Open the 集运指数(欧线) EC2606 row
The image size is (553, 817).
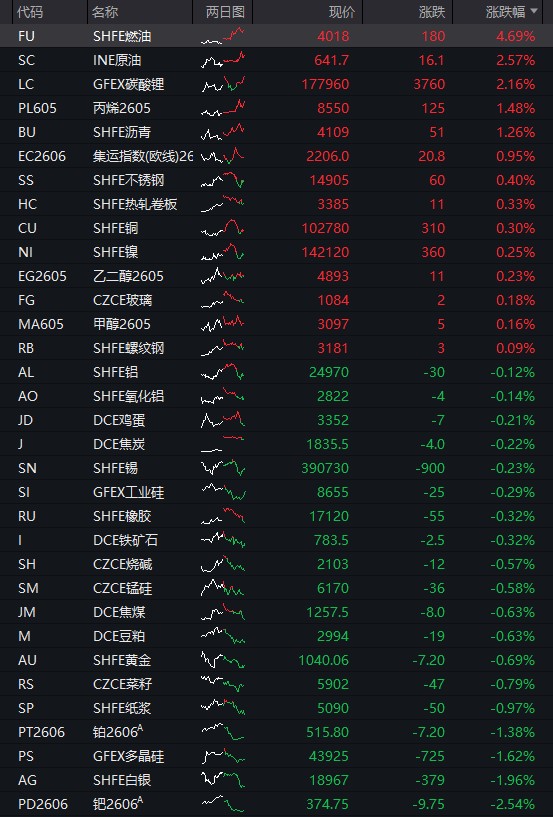[276, 156]
